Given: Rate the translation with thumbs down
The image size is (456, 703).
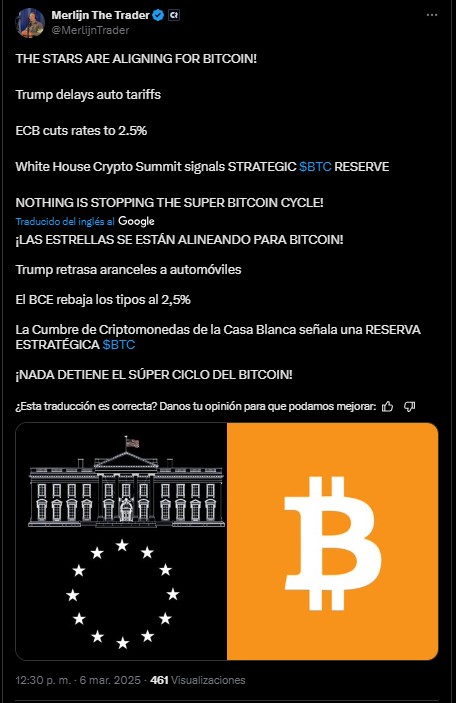Looking at the screenshot, I should point(409,407).
